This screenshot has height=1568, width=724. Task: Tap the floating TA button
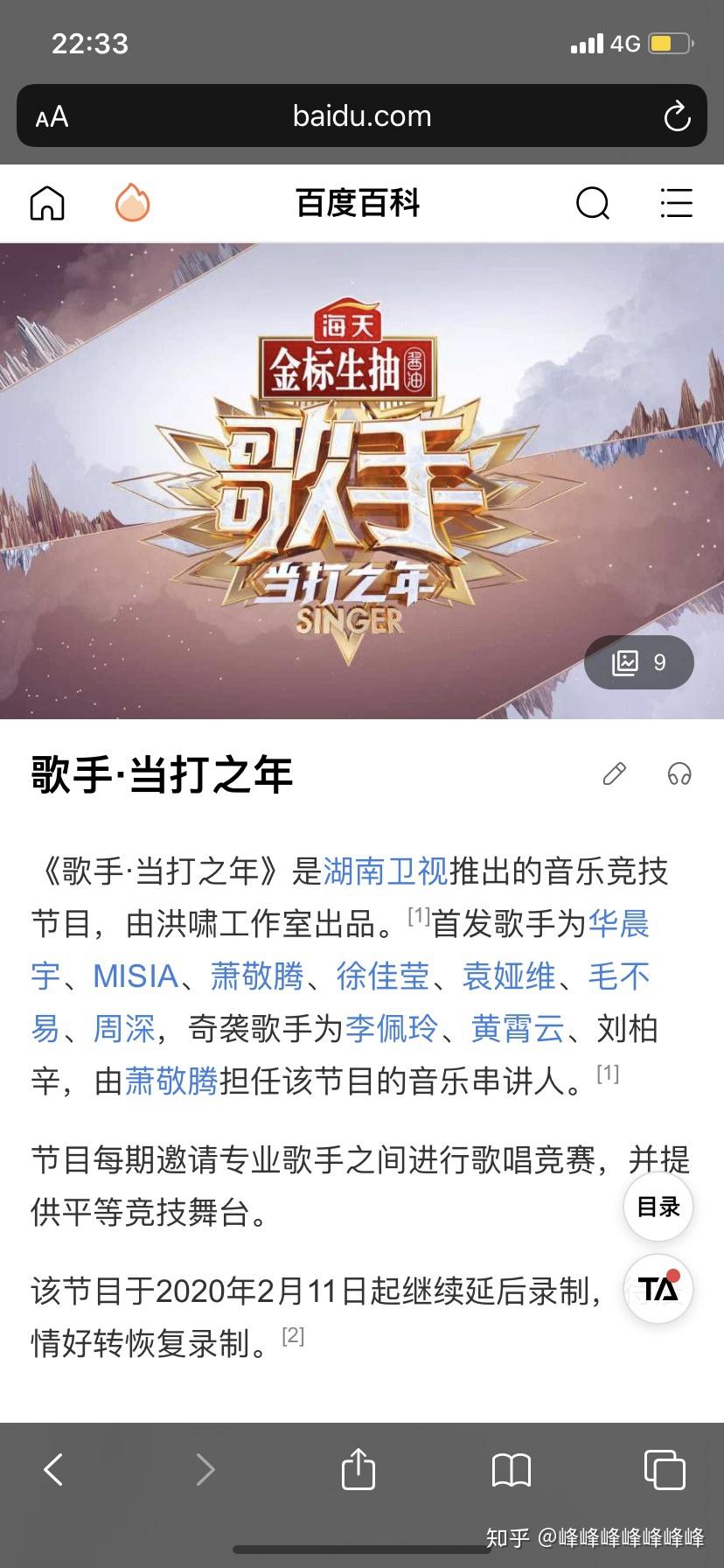[x=658, y=1288]
